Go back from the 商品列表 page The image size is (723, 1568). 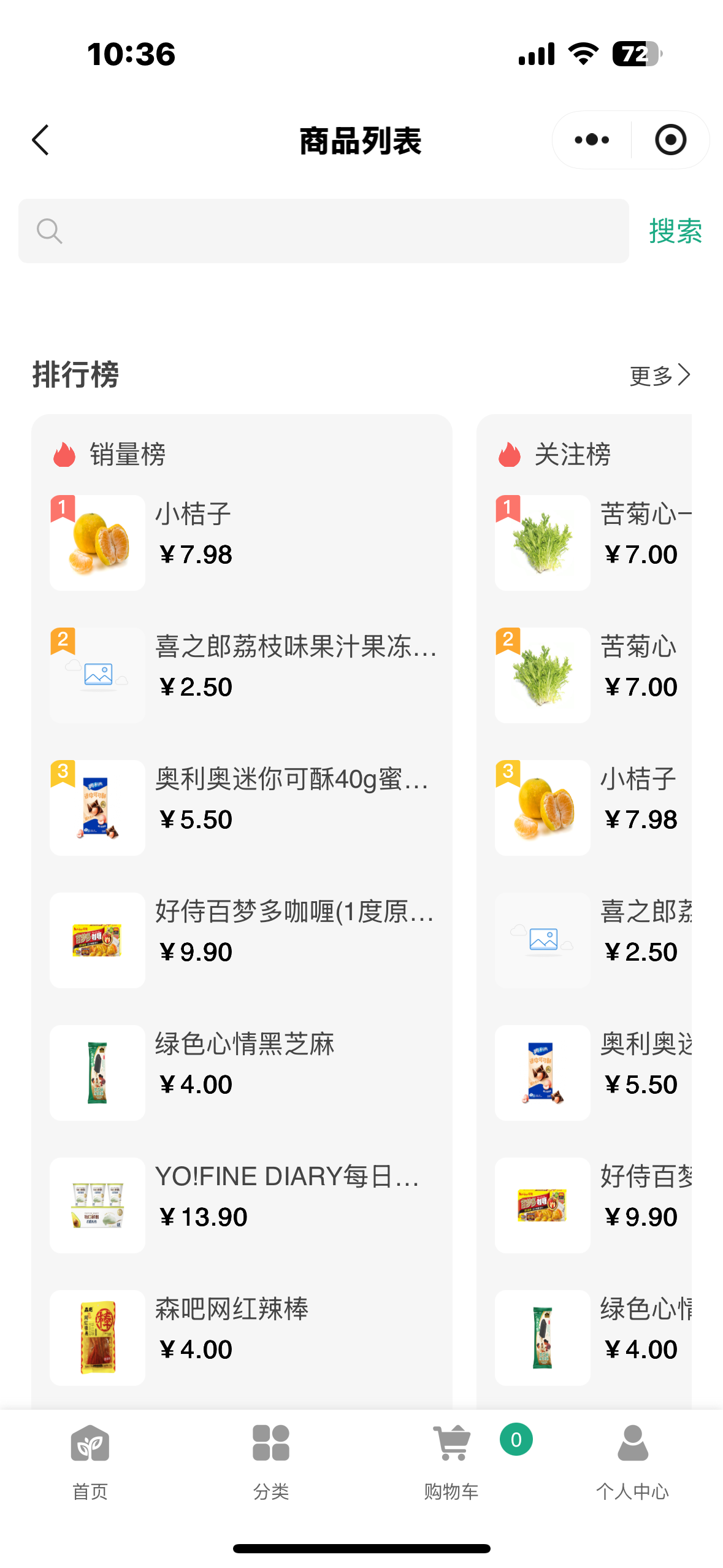point(40,140)
